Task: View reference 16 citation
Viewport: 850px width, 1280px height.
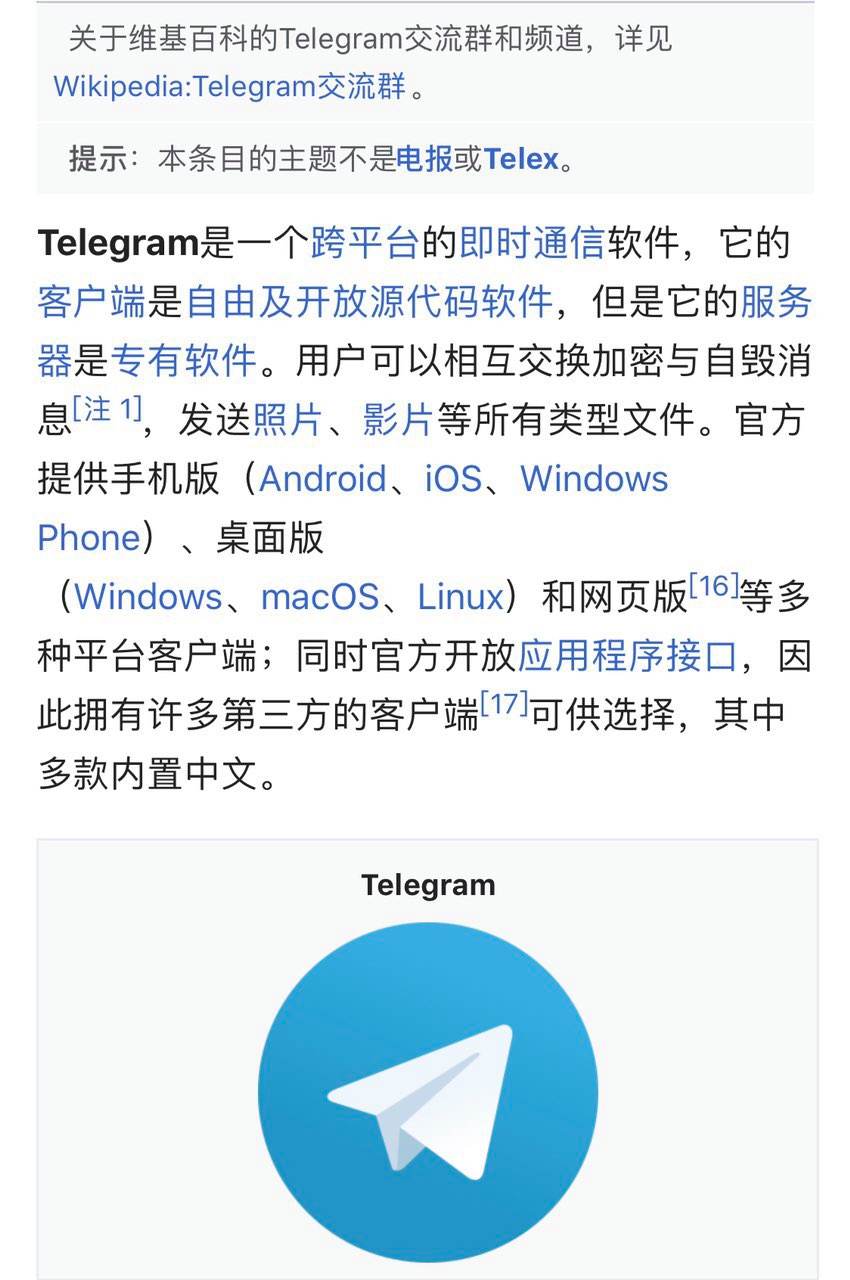Action: (713, 586)
